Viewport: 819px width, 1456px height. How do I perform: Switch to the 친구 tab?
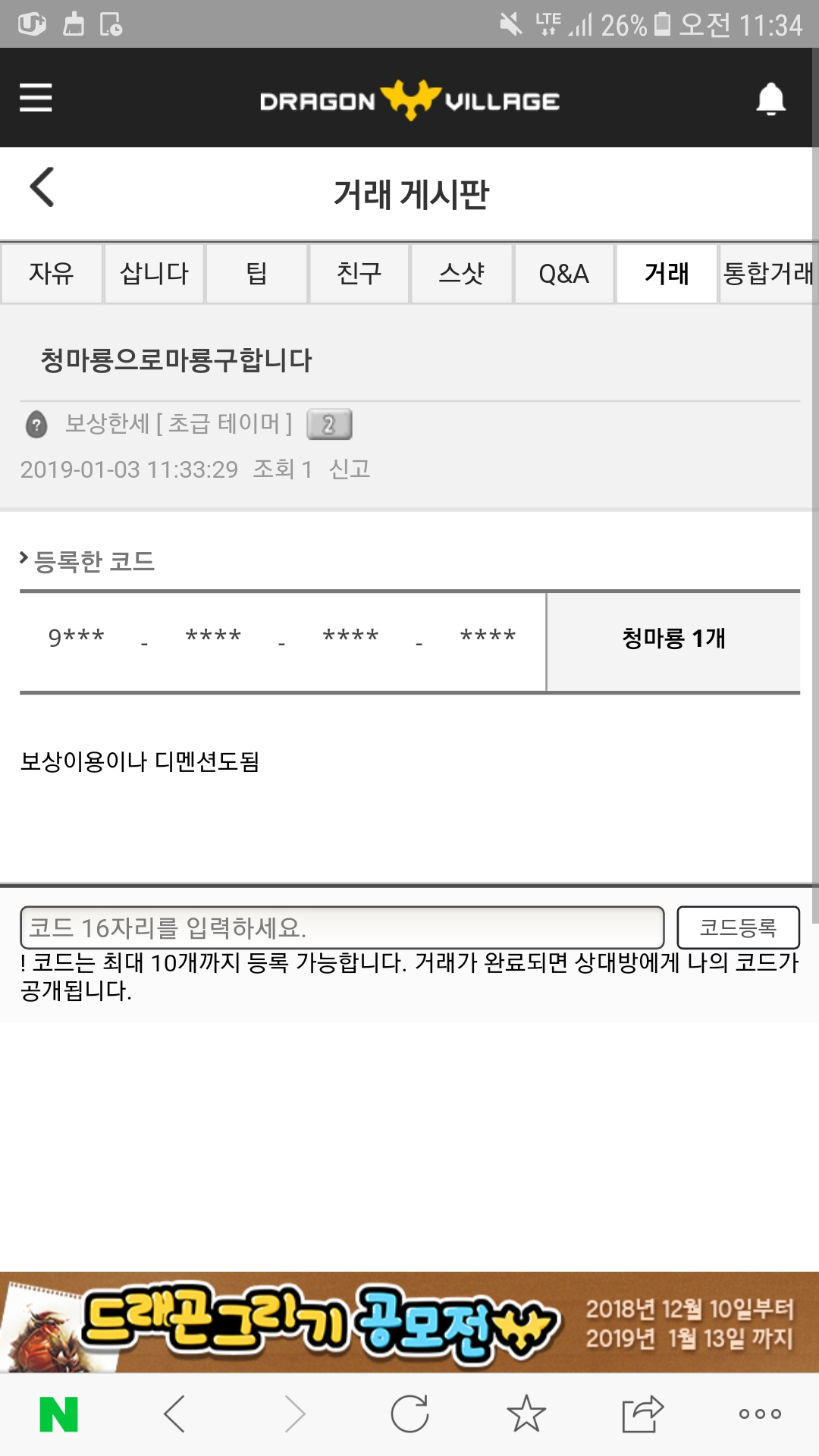tap(359, 274)
